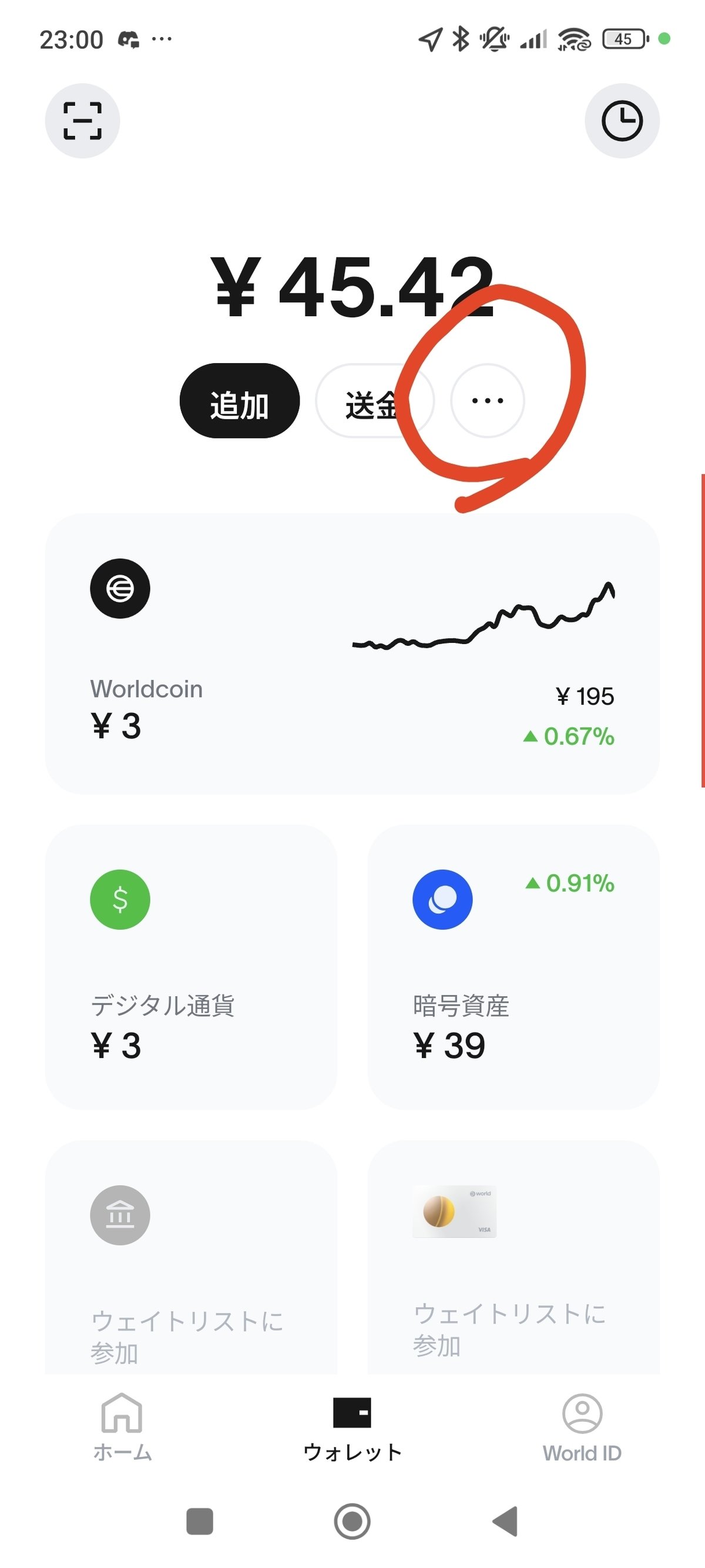Select the Worldcoin token icon
This screenshot has width=705, height=1568.
119,588
